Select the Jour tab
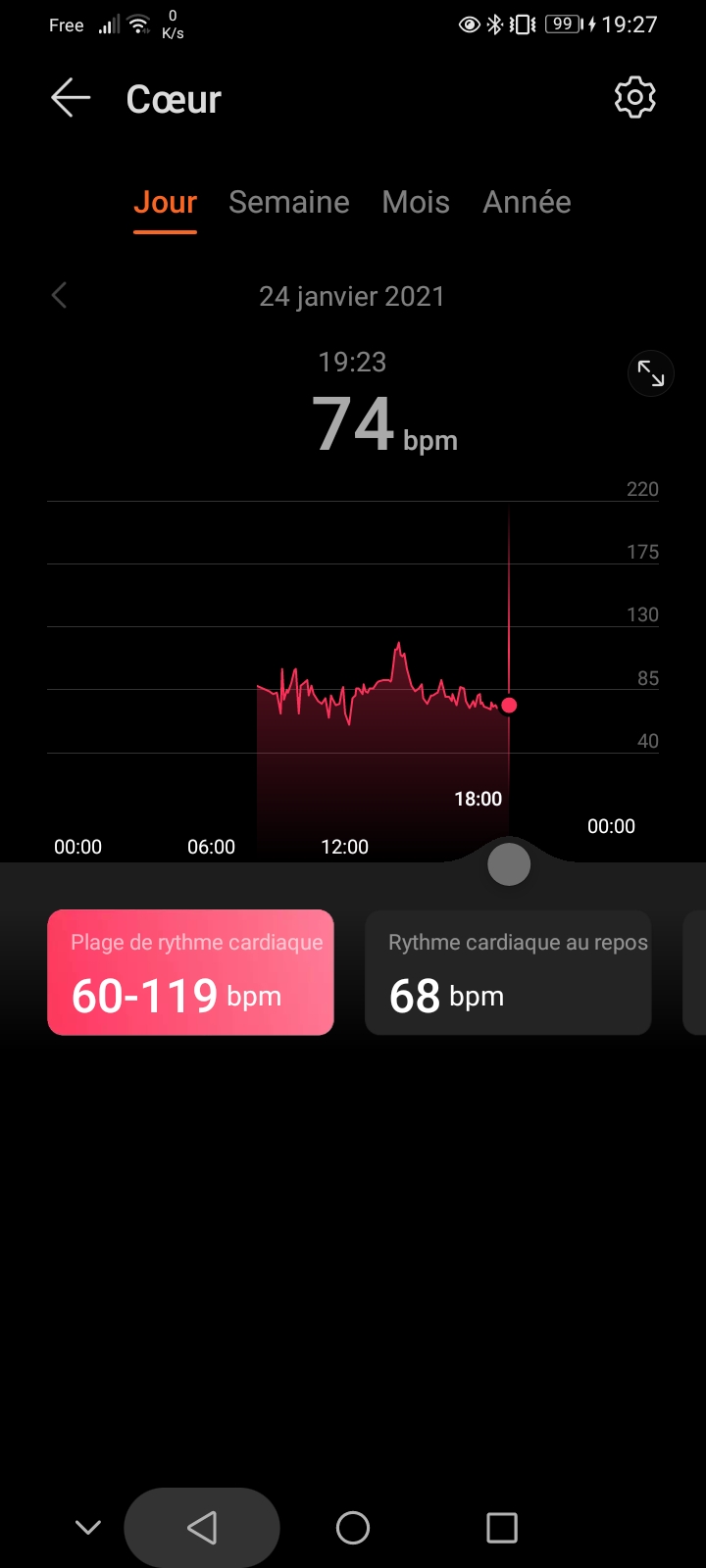 click(x=165, y=202)
